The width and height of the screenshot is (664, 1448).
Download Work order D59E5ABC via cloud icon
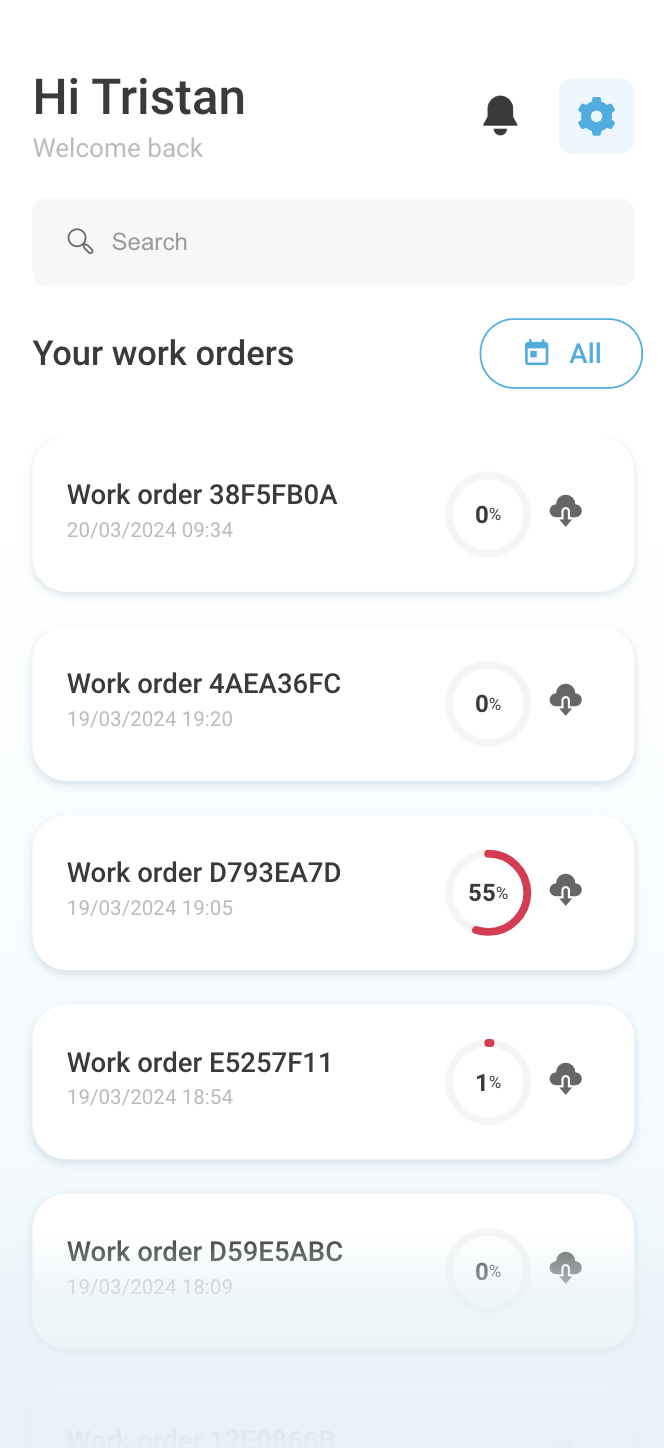(x=566, y=1268)
